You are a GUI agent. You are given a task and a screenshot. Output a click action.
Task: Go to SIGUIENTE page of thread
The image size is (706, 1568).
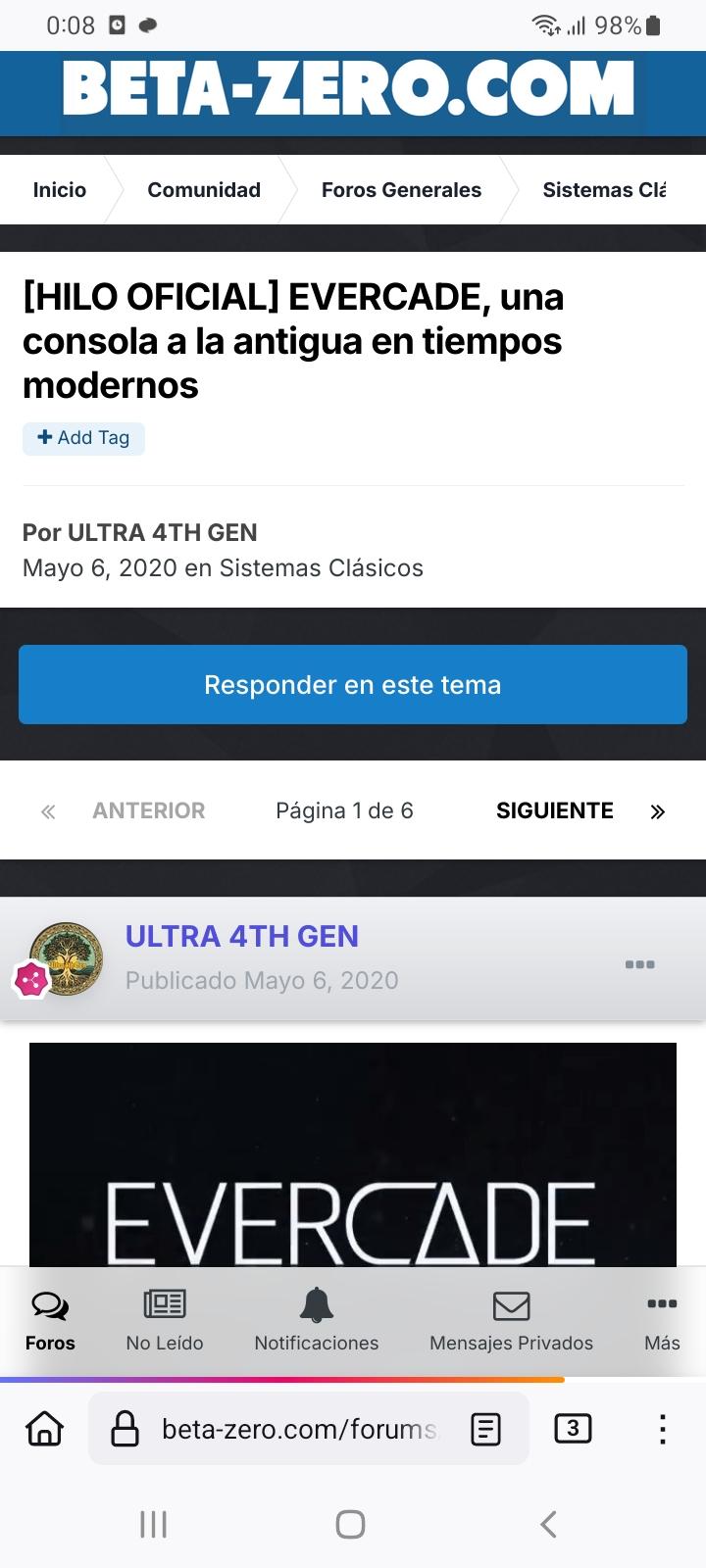pos(555,810)
